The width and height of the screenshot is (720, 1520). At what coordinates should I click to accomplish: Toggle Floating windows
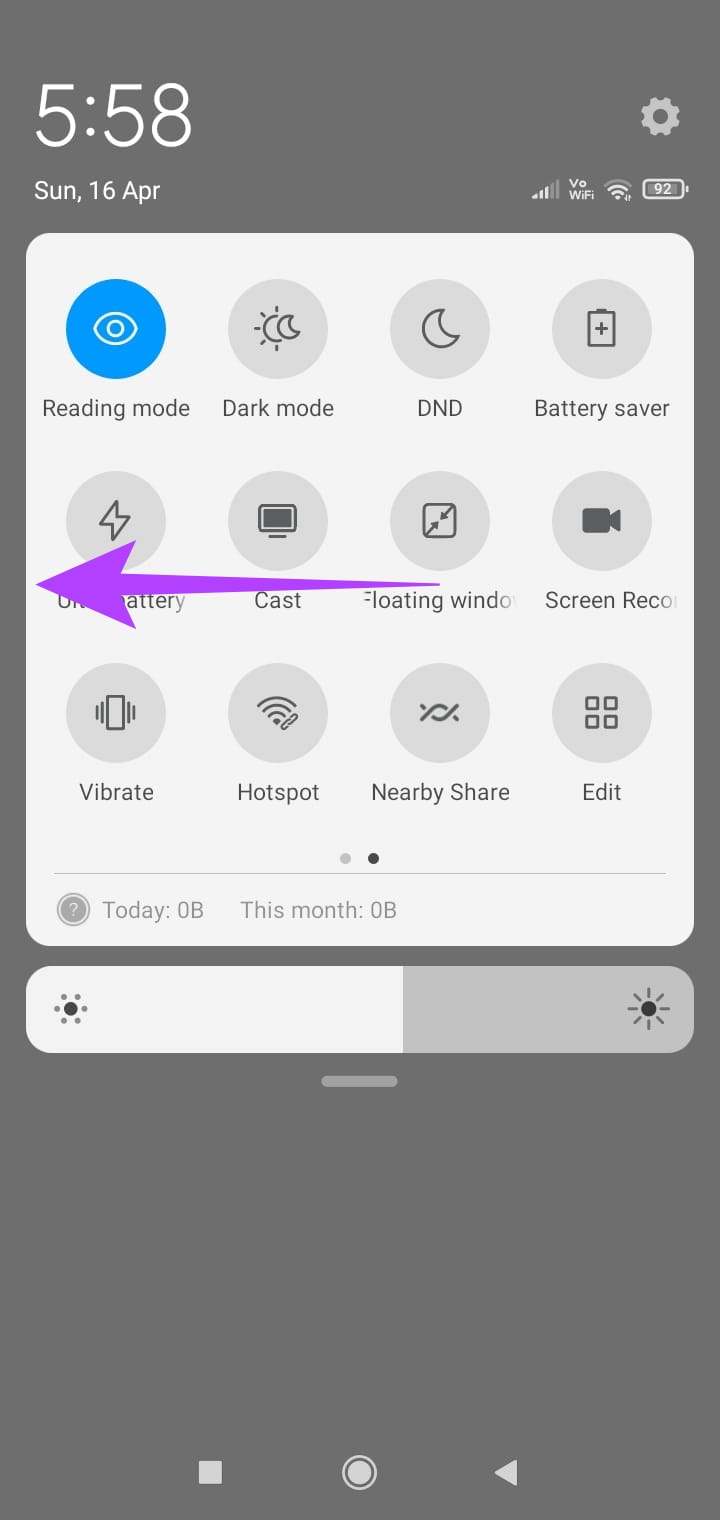click(x=440, y=521)
